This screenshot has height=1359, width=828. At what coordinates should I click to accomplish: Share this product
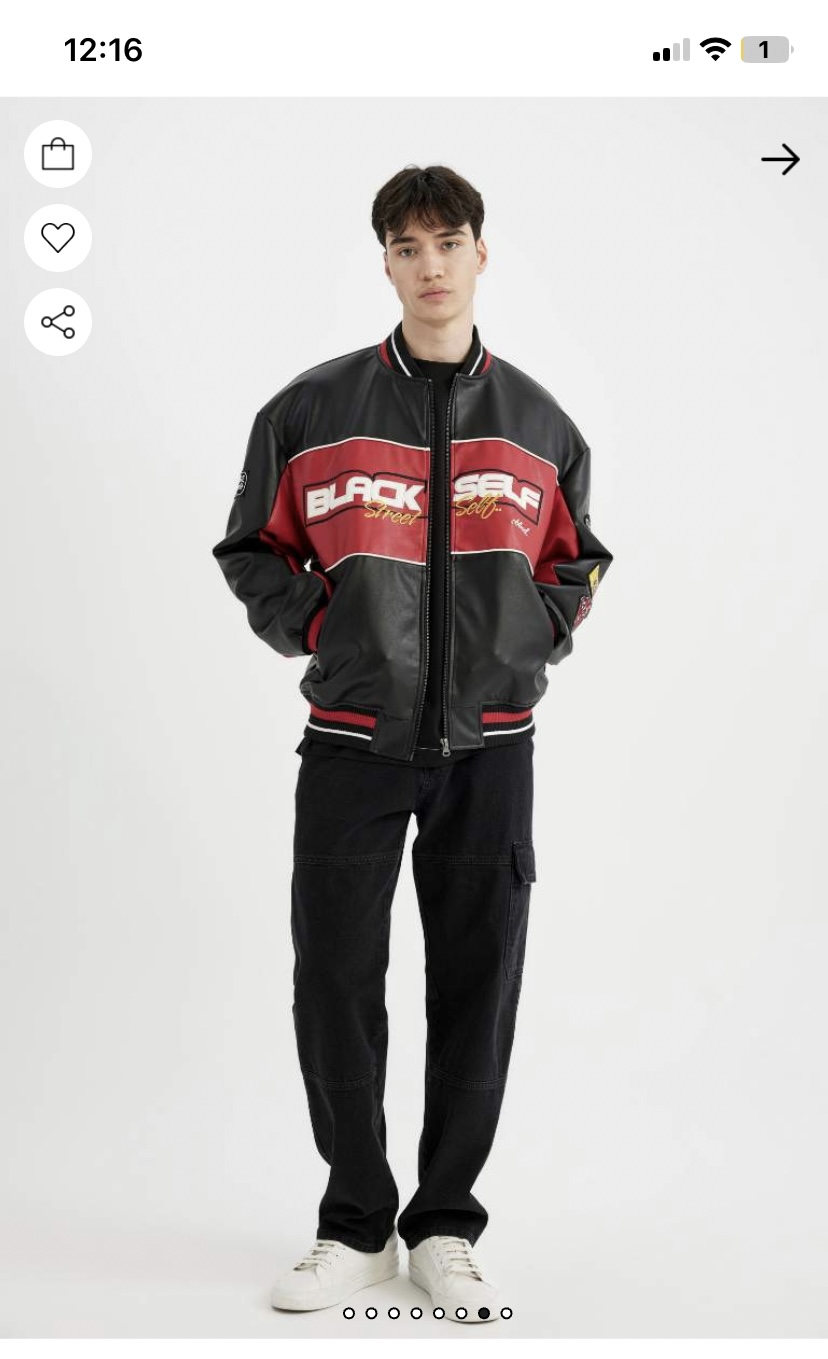click(58, 322)
